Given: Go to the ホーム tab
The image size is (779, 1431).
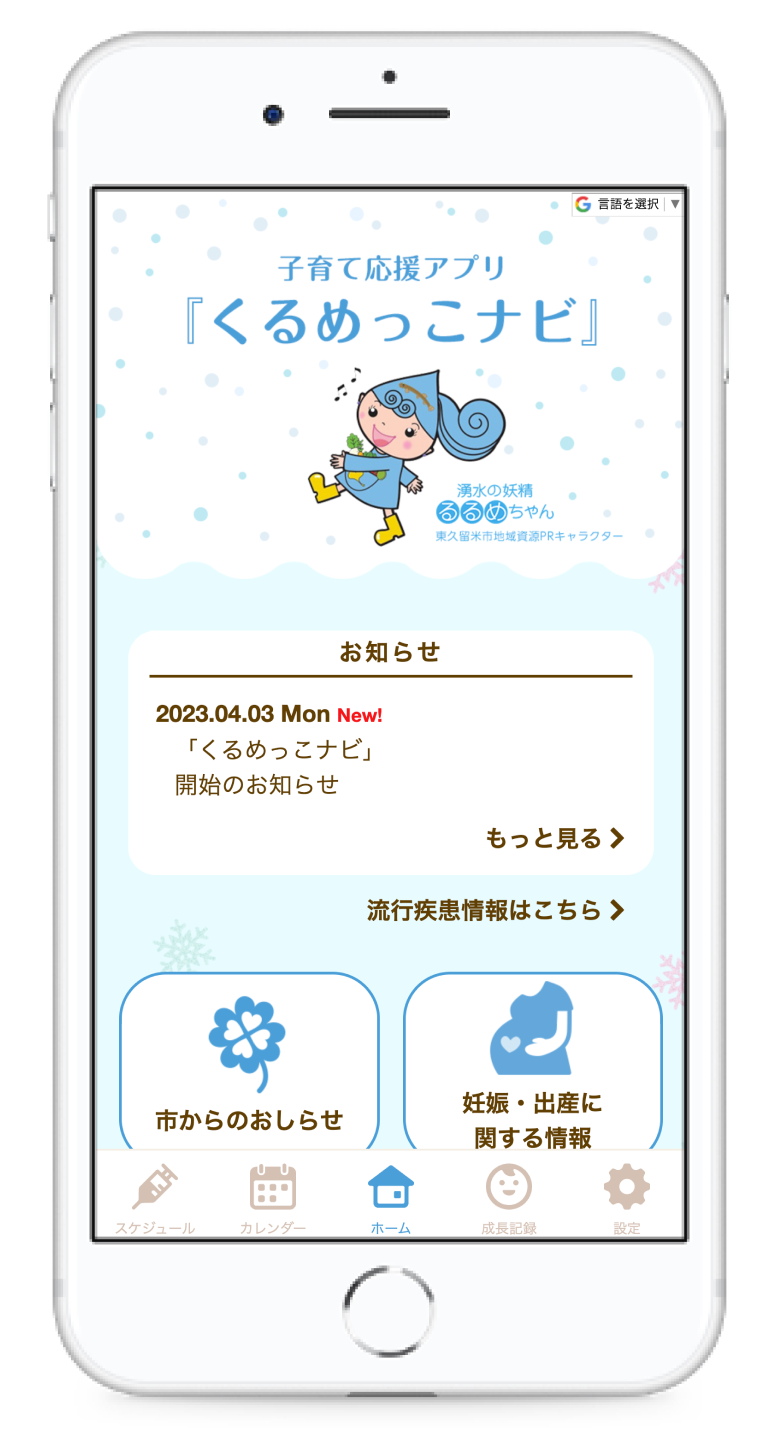Looking at the screenshot, I should 390,1199.
